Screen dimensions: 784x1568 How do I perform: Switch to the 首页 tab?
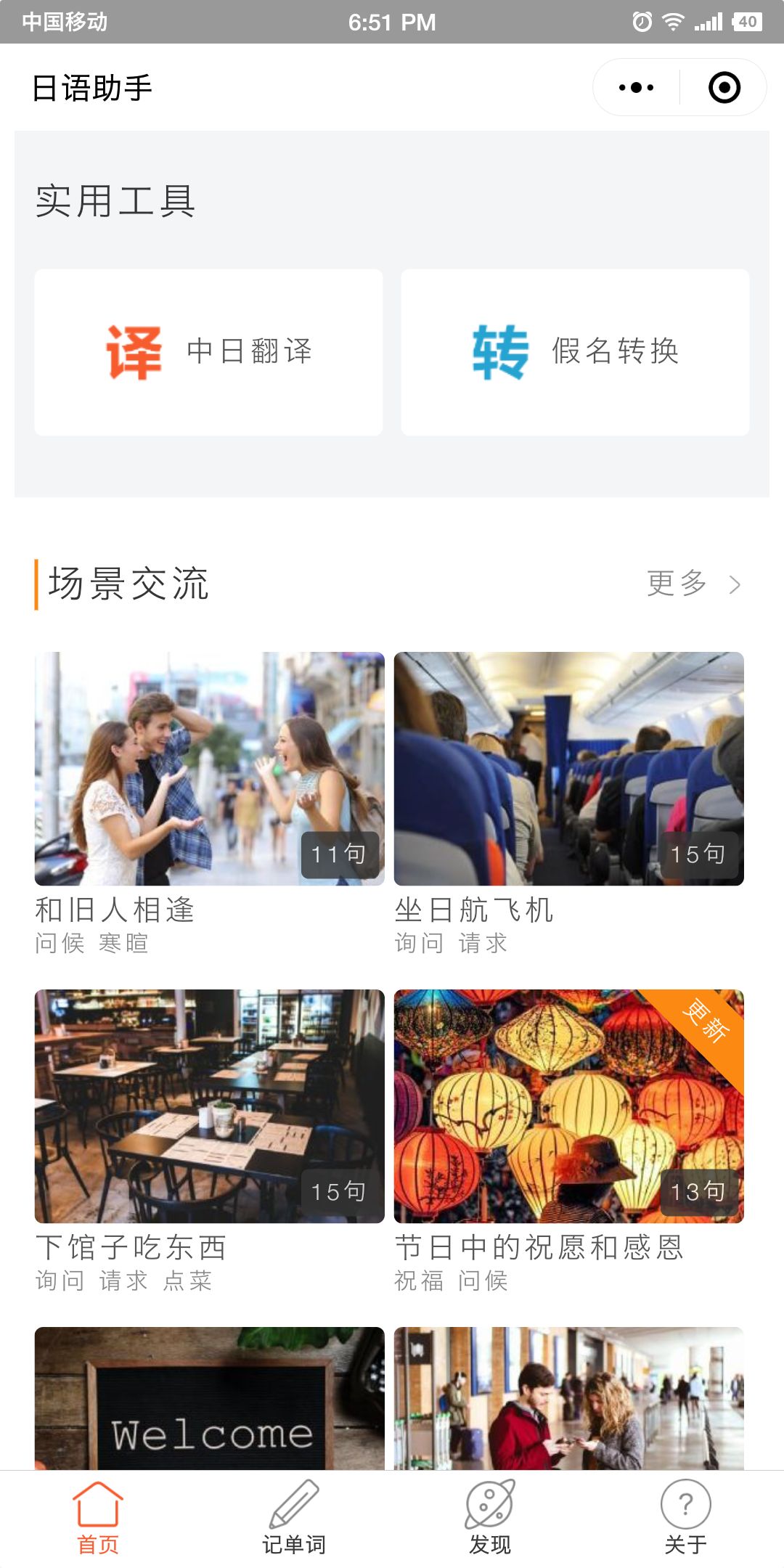point(98,1519)
